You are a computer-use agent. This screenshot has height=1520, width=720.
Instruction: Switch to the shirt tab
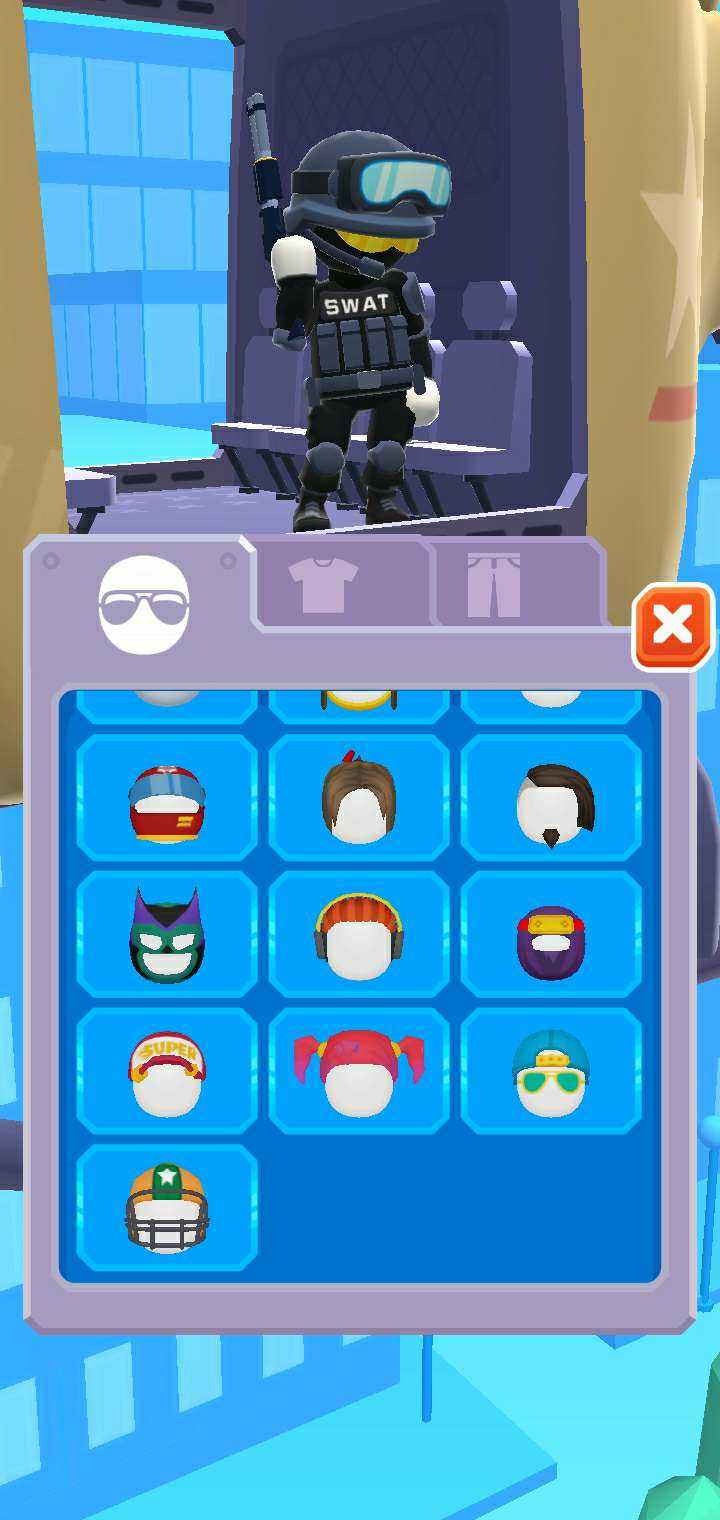[322, 585]
